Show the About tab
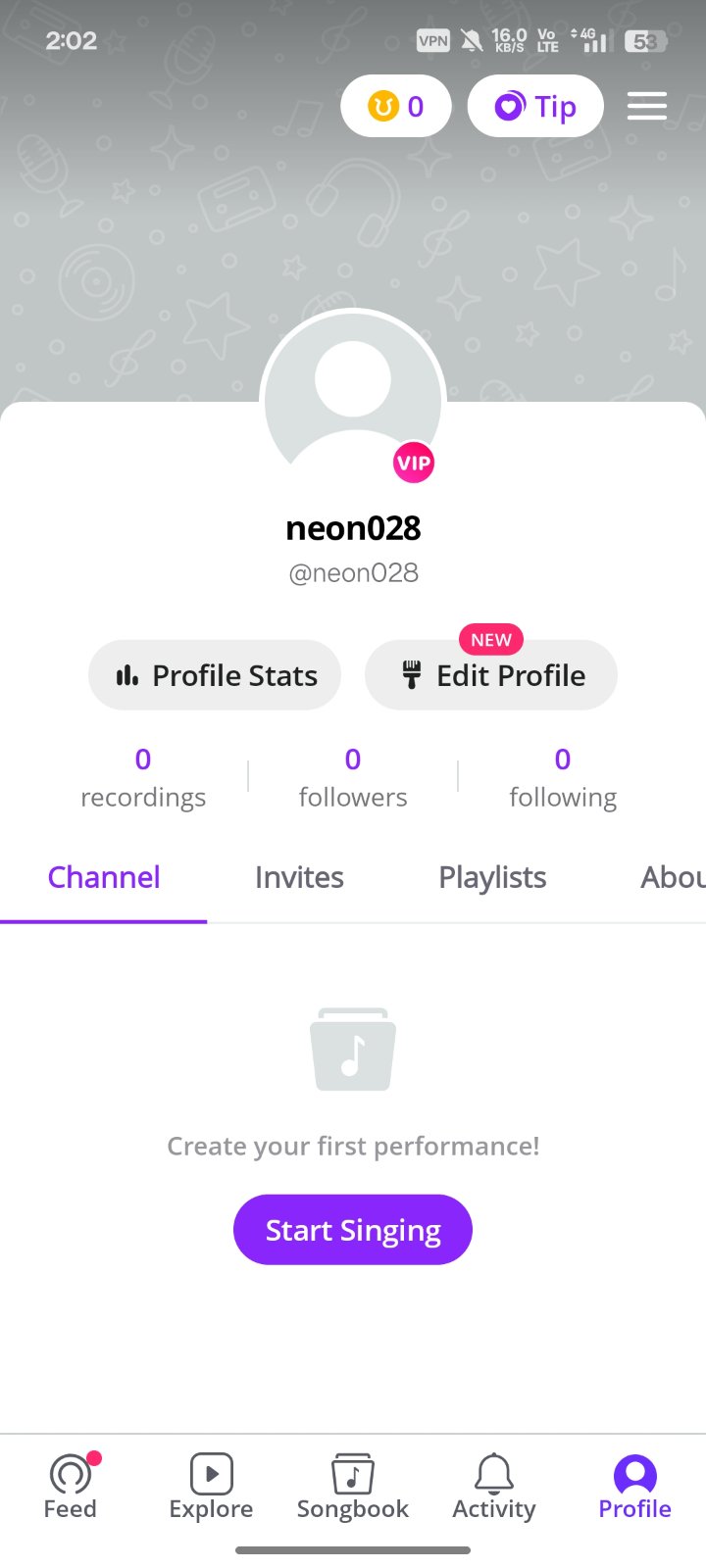Screen dimensions: 706x1568 672,877
